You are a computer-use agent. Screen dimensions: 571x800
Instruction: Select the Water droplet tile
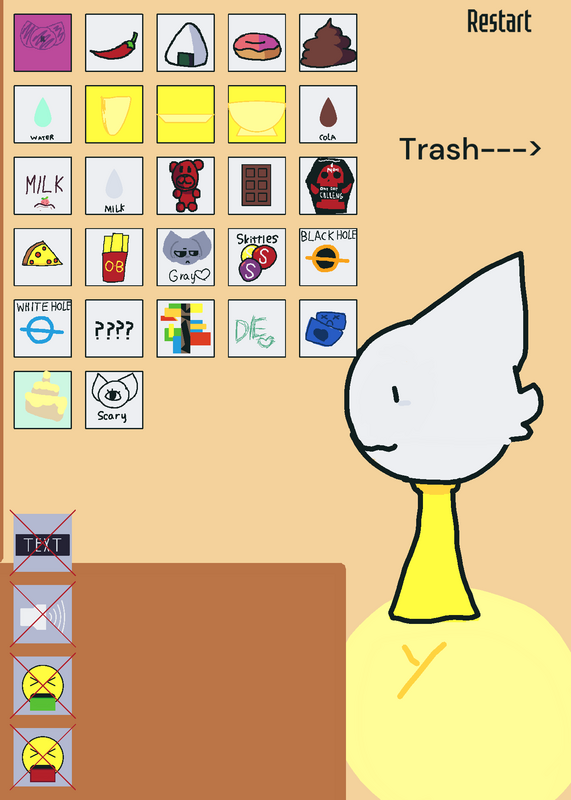point(43,114)
